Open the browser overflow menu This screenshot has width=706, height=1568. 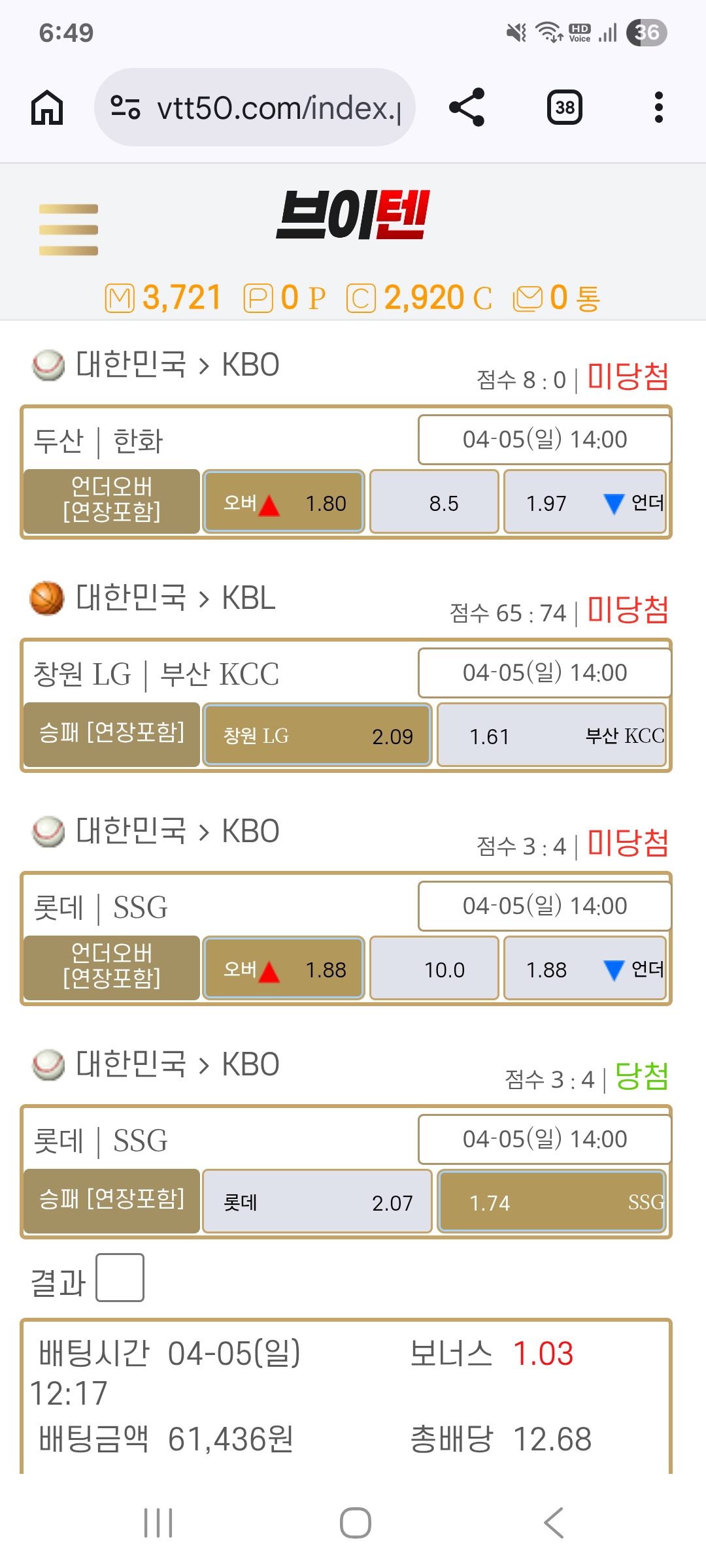(x=658, y=108)
